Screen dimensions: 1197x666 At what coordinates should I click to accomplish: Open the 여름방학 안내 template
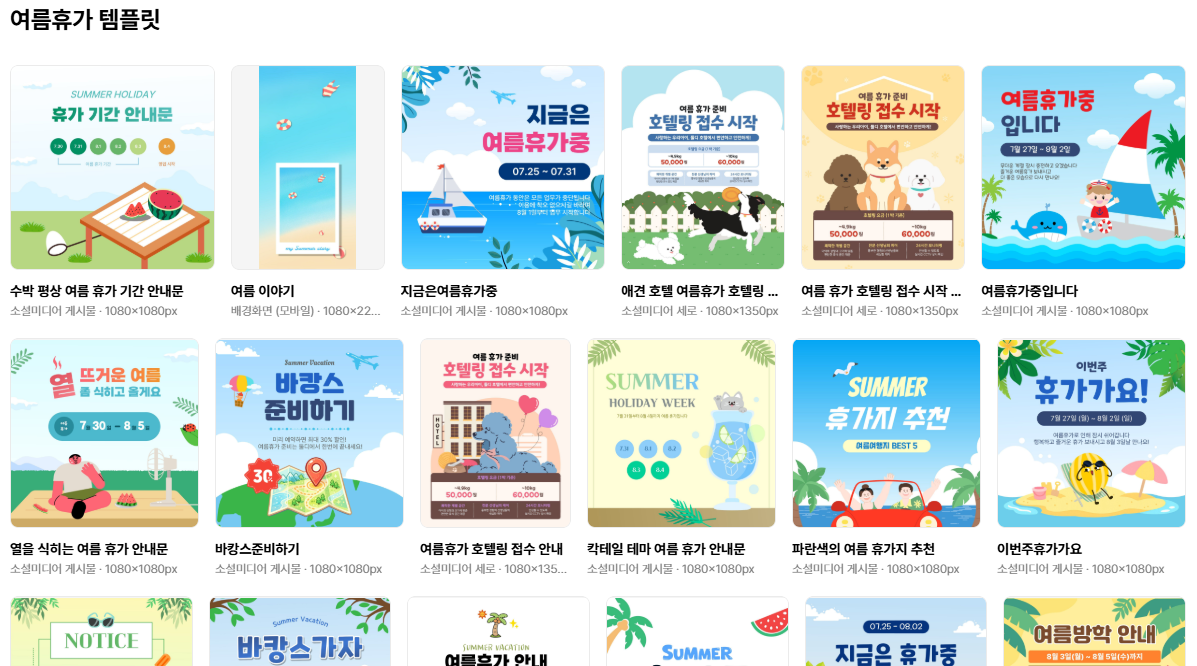coord(1094,632)
